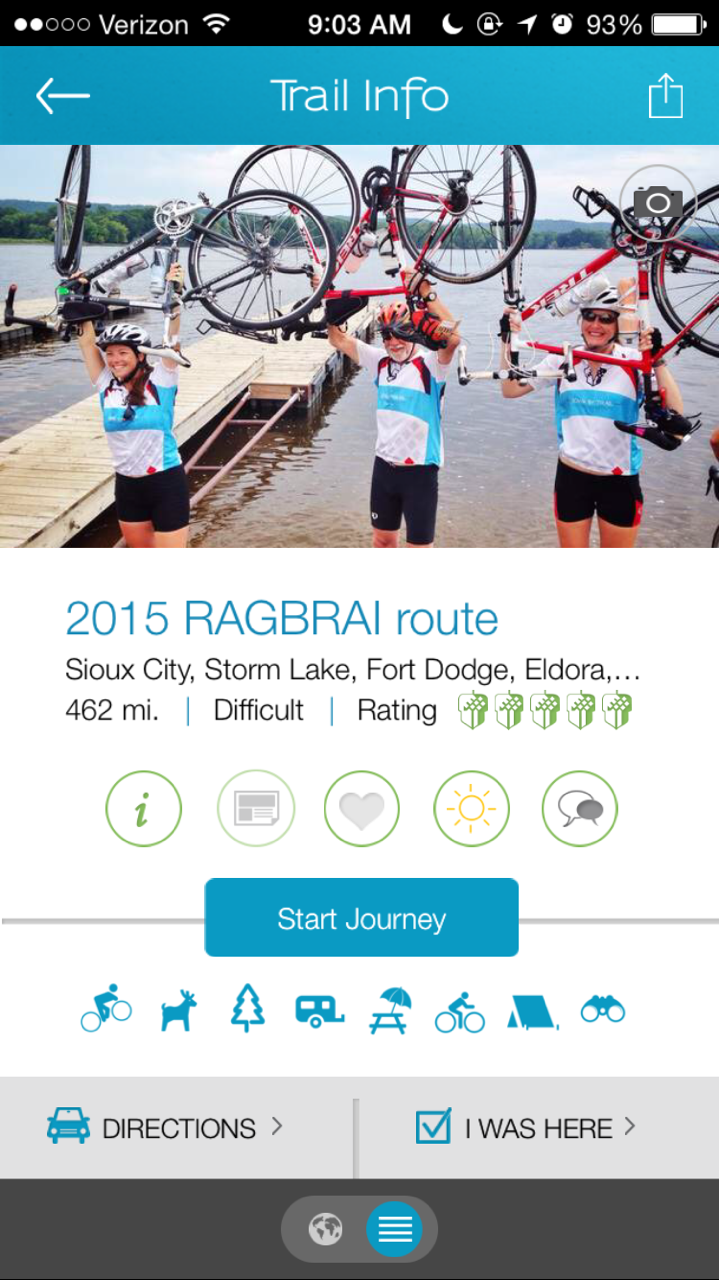Open the trail info icon
The width and height of the screenshot is (719, 1280).
pyautogui.click(x=144, y=808)
